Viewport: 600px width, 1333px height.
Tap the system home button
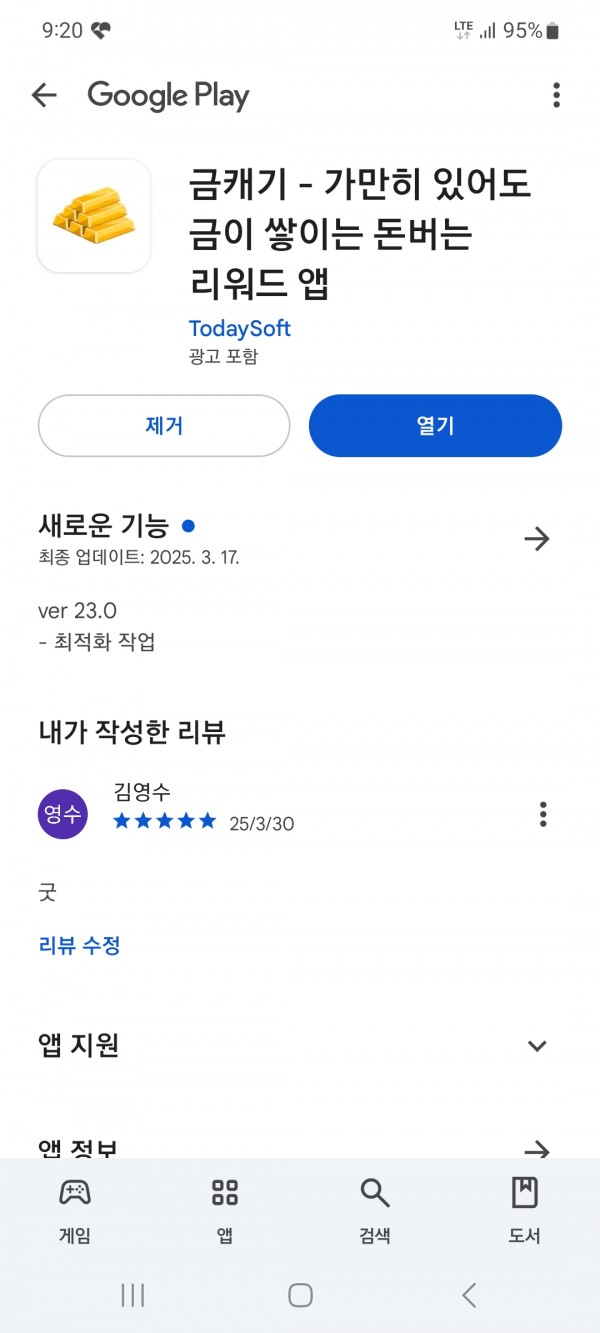point(300,1296)
